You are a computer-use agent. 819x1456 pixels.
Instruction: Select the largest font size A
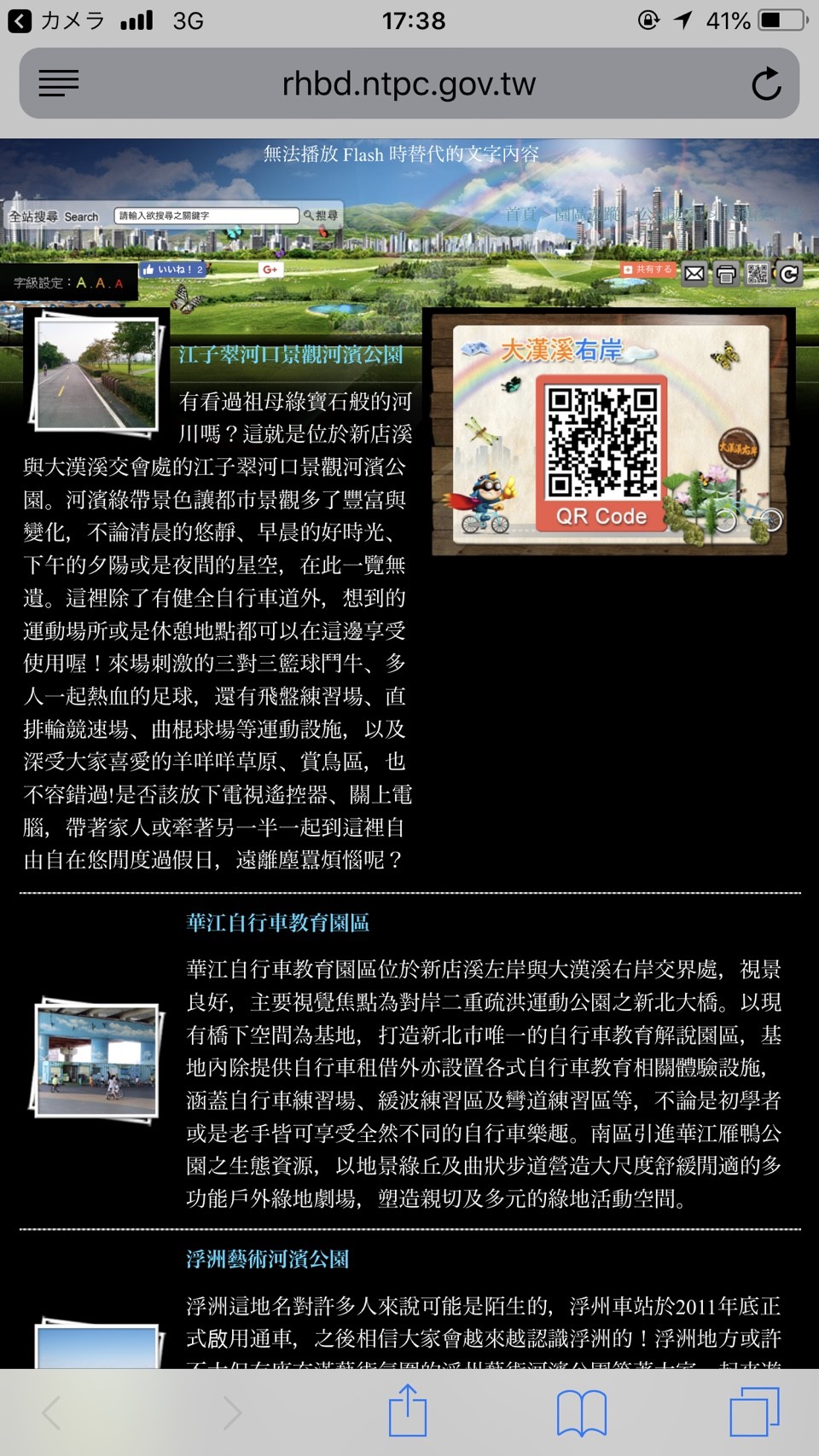coord(82,282)
